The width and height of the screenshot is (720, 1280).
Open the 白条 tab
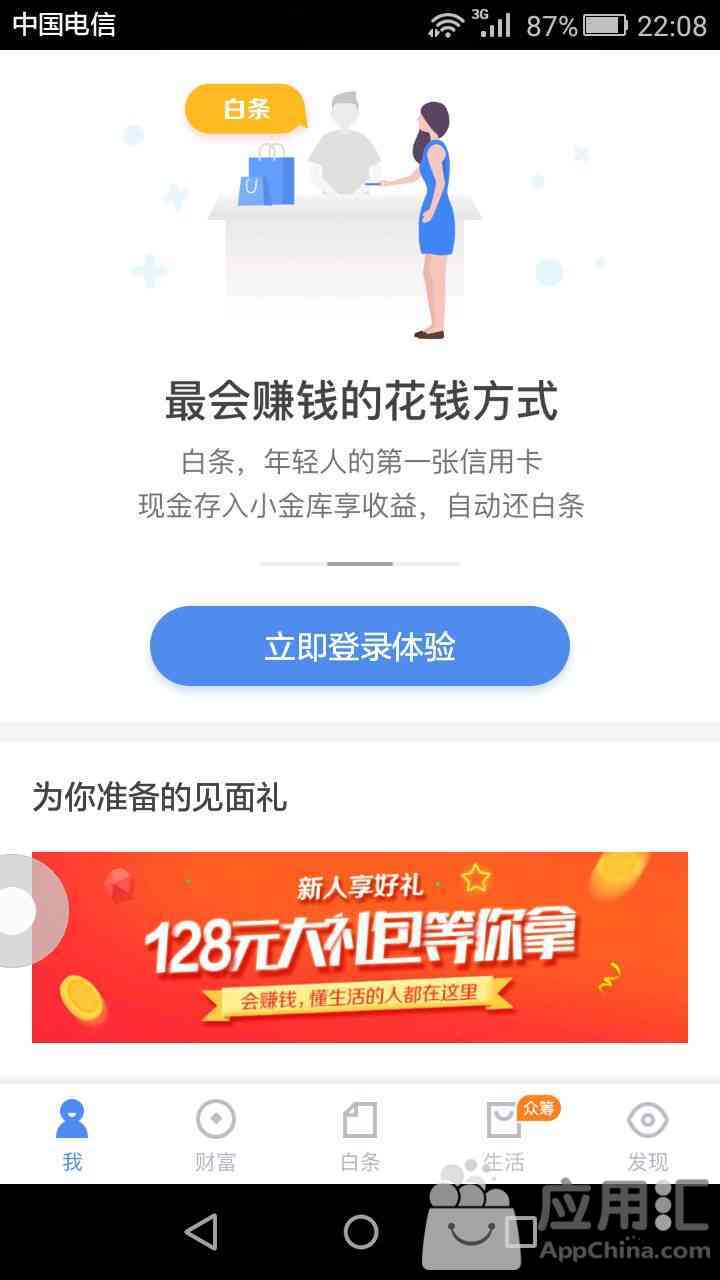pos(360,1134)
